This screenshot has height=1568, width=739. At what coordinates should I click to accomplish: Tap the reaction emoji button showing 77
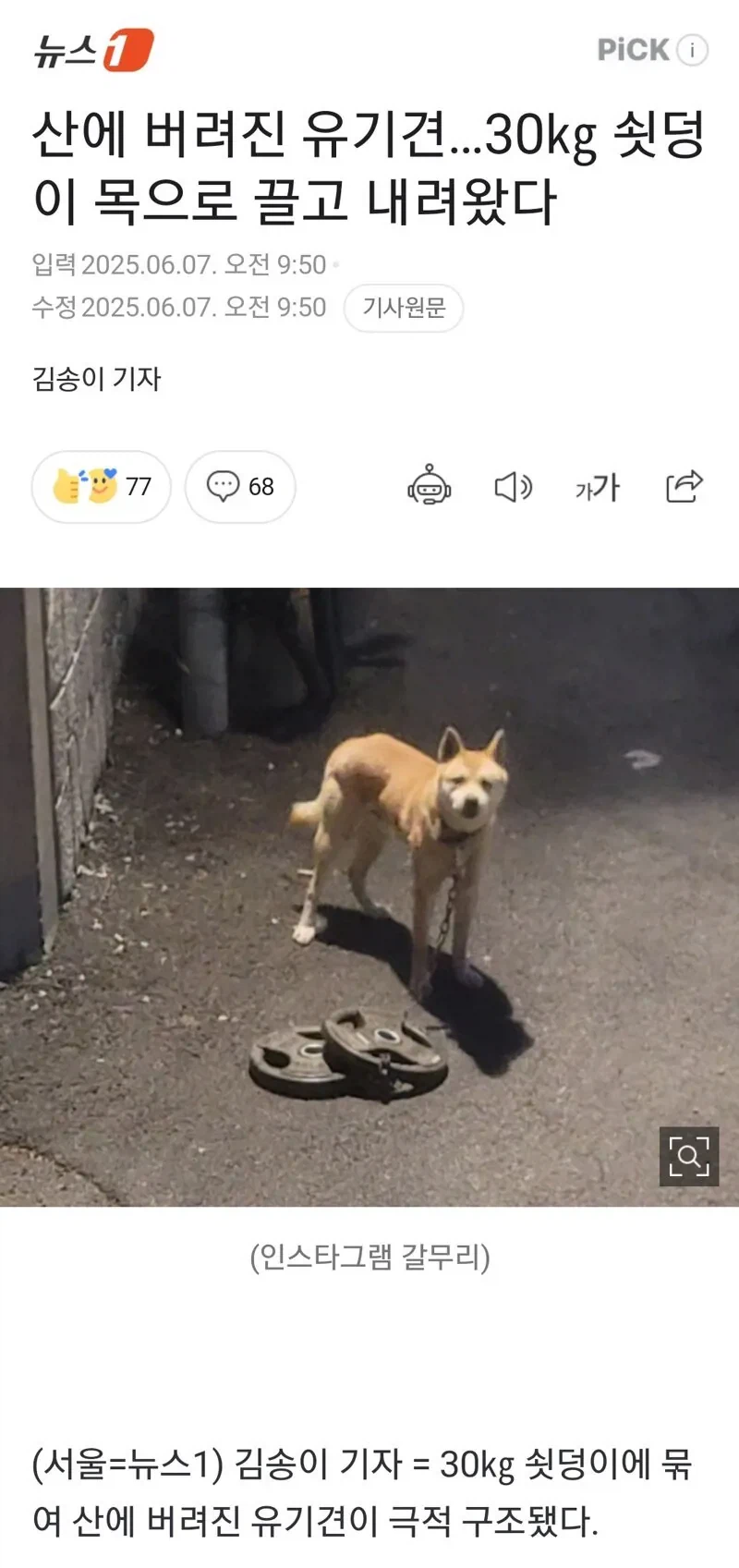point(102,486)
